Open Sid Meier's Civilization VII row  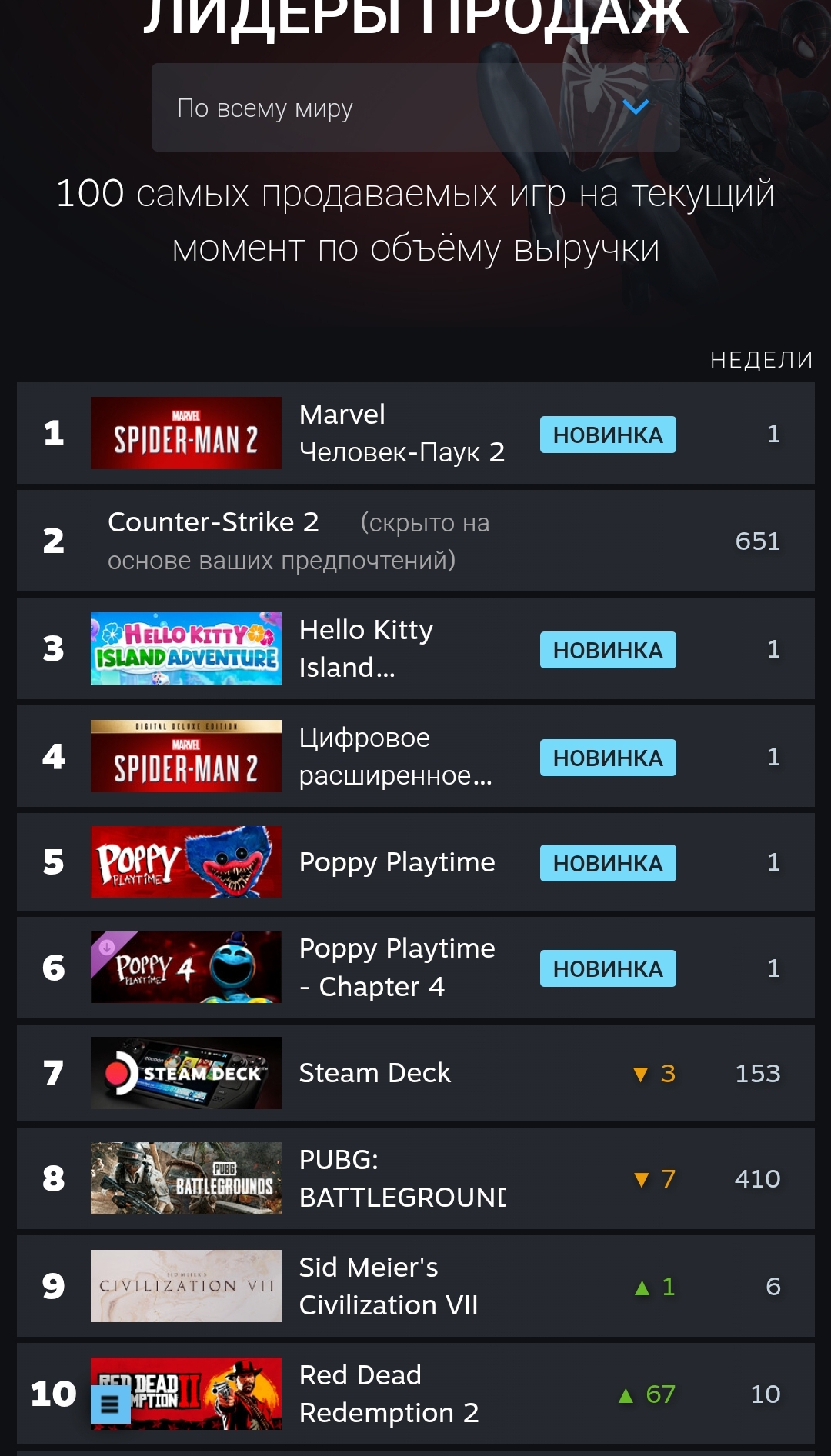pos(415,1286)
